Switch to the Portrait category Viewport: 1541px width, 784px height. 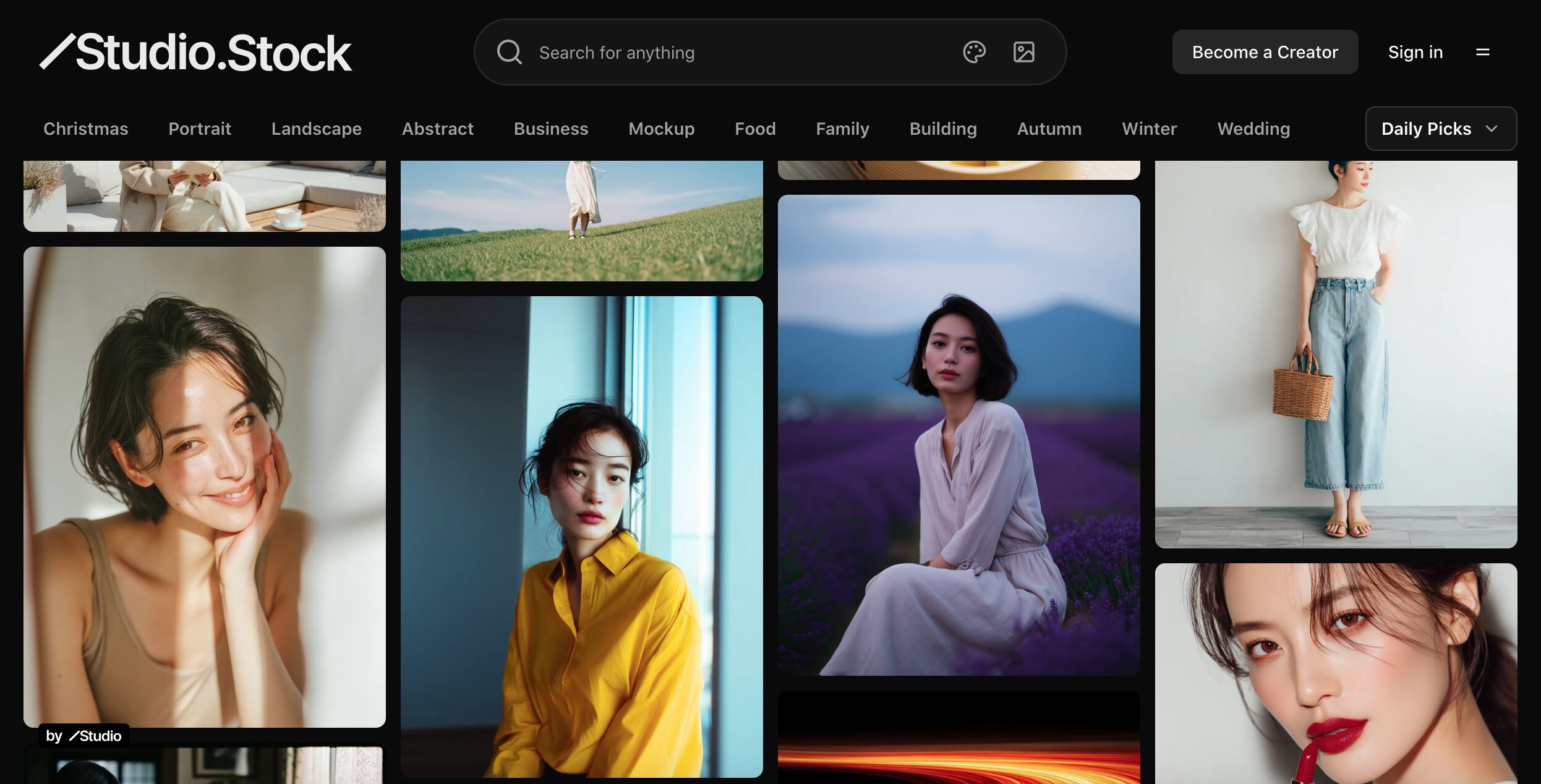pos(200,129)
